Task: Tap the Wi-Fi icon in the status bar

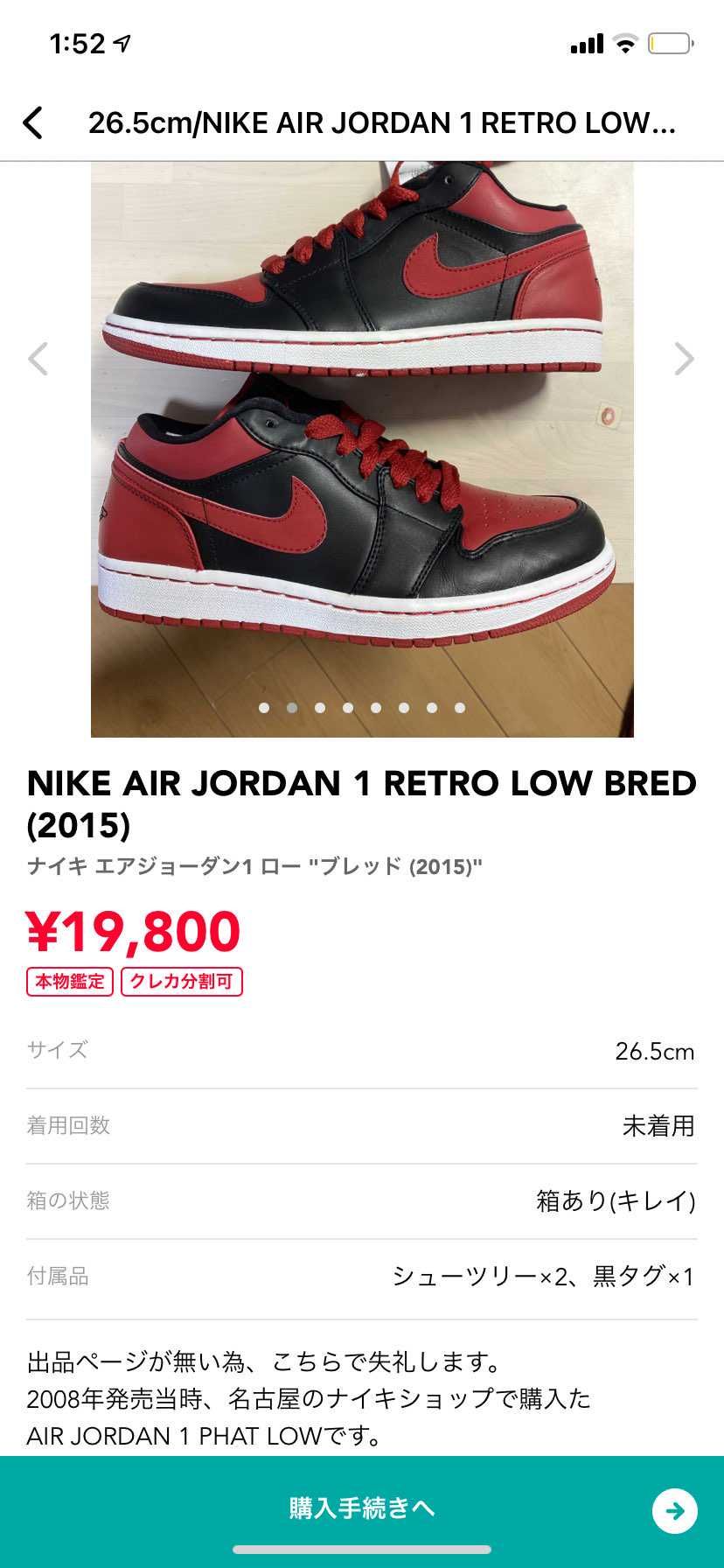Action: [x=626, y=41]
